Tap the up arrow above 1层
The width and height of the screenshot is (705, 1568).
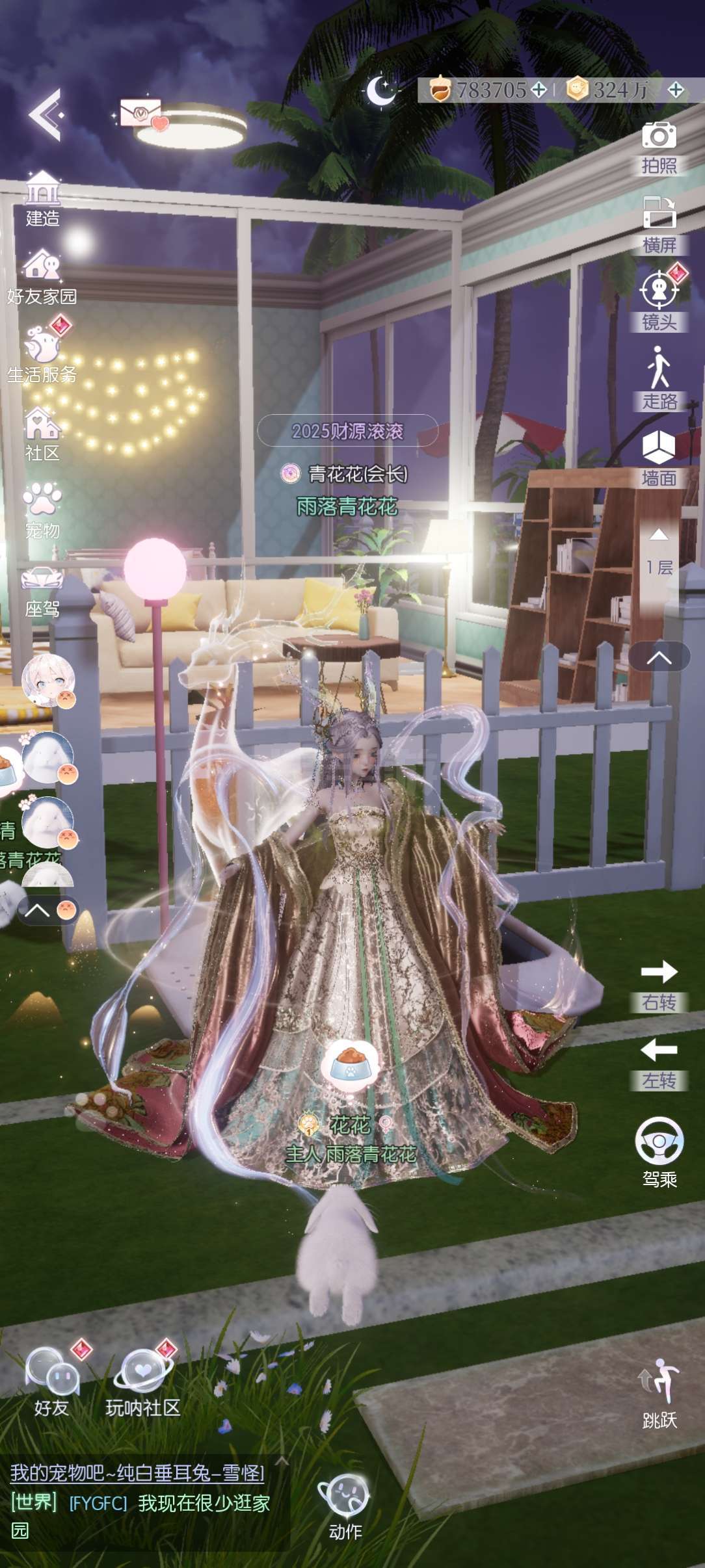coord(659,535)
